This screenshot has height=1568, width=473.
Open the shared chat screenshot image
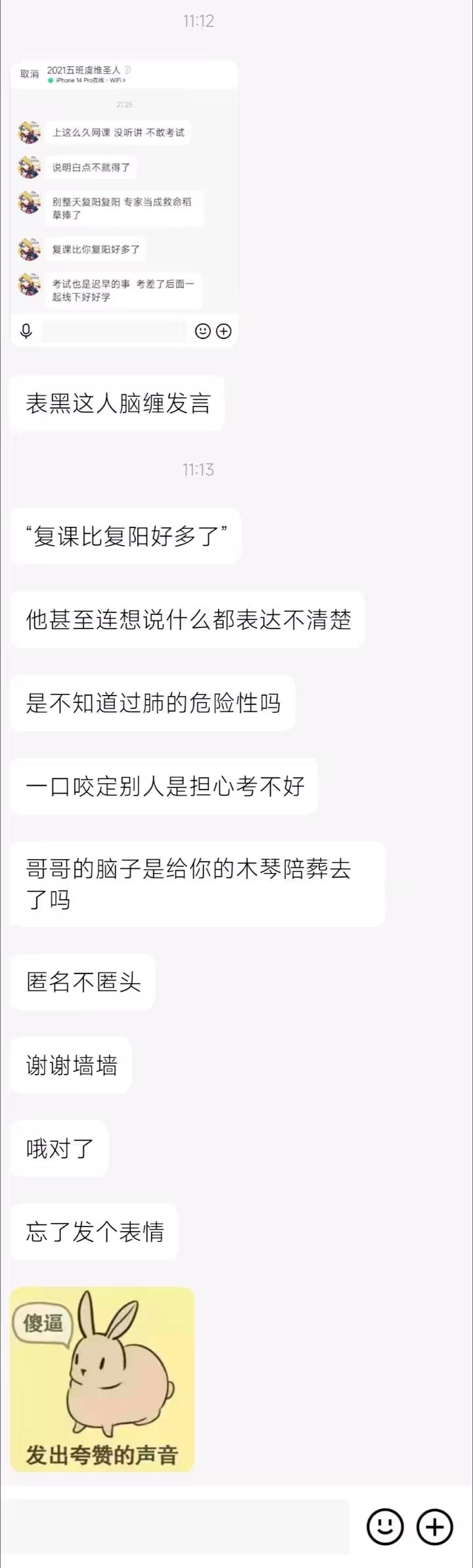tap(124, 204)
